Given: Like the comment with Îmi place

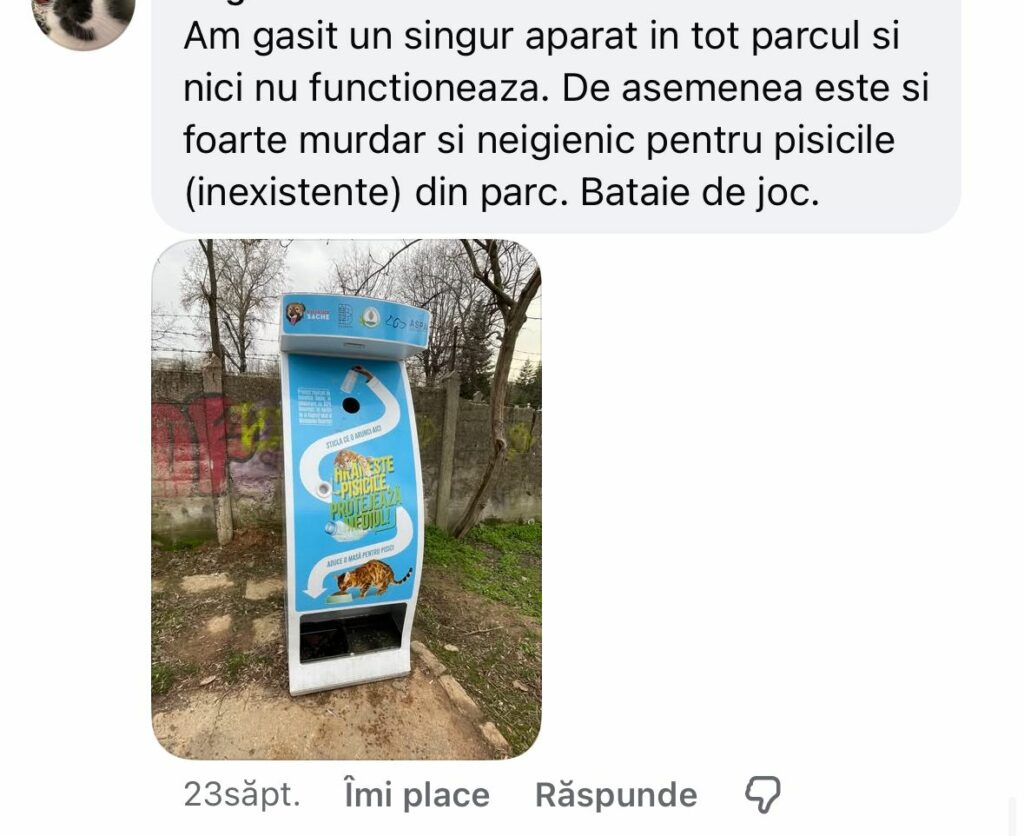Looking at the screenshot, I should pos(416,795).
